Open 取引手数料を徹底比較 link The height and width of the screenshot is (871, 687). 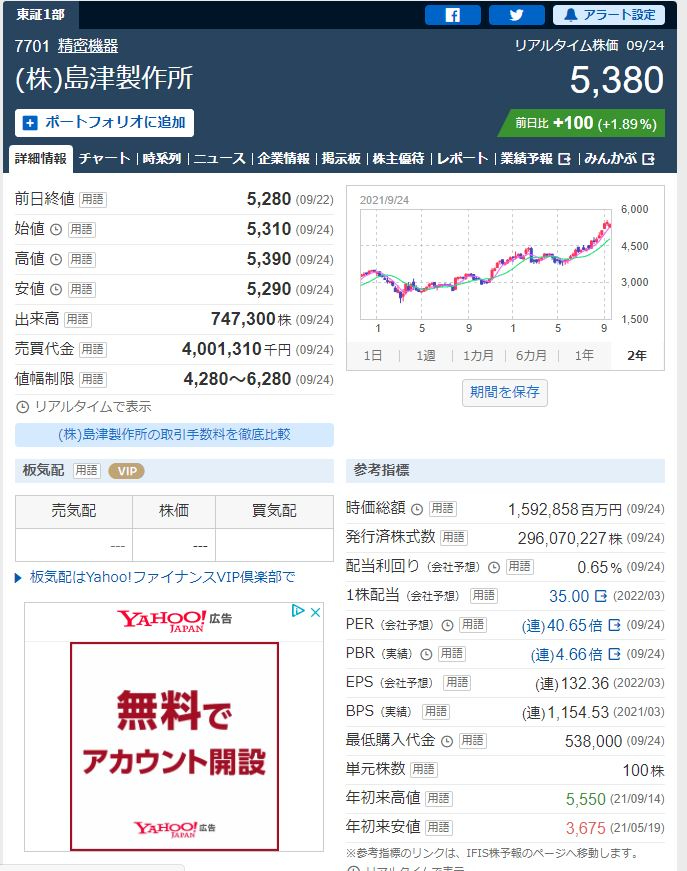click(174, 434)
